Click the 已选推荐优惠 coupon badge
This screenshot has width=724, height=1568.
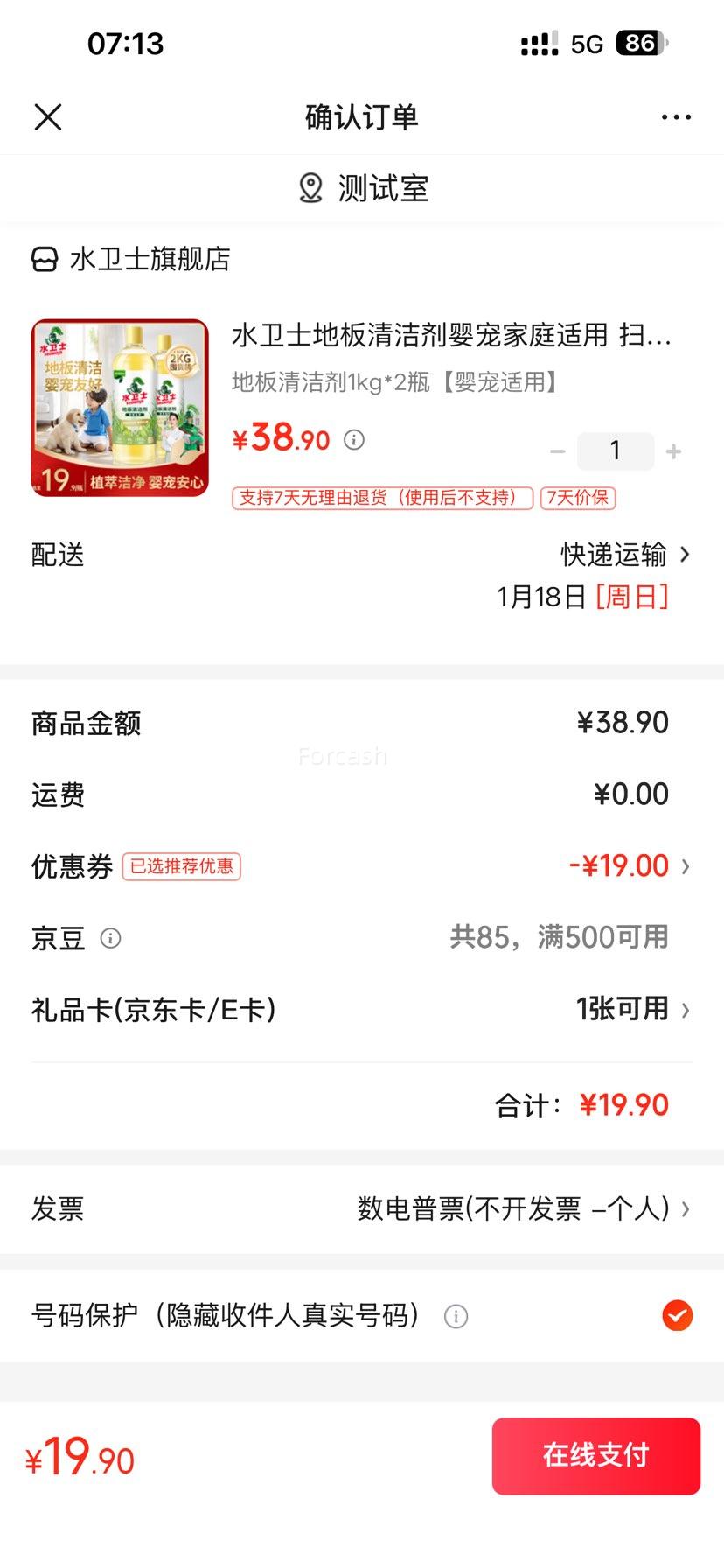pos(181,866)
